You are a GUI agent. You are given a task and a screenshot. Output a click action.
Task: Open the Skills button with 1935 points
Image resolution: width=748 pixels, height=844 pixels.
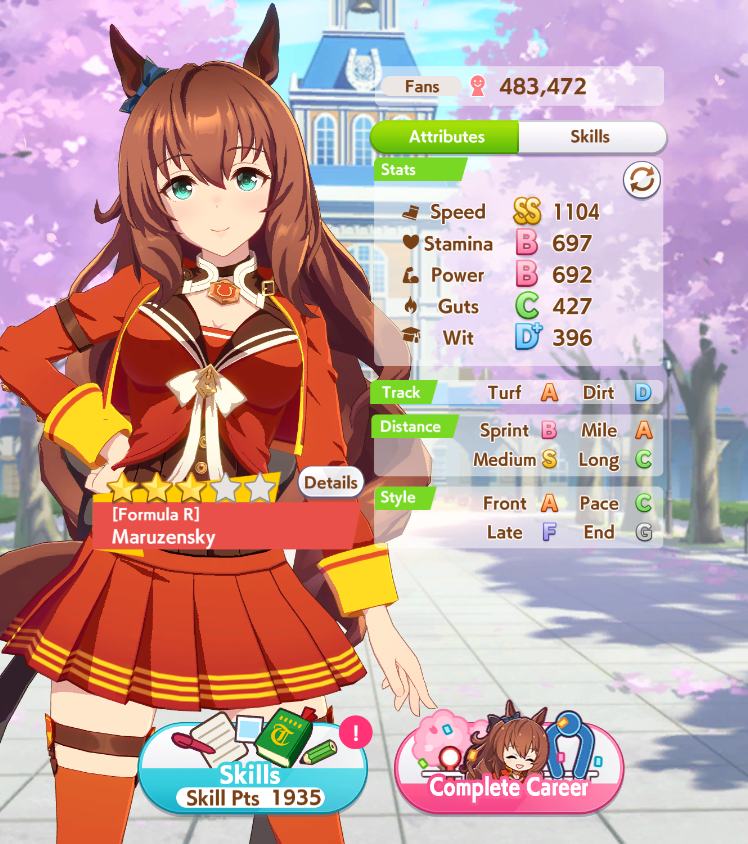coord(253,773)
